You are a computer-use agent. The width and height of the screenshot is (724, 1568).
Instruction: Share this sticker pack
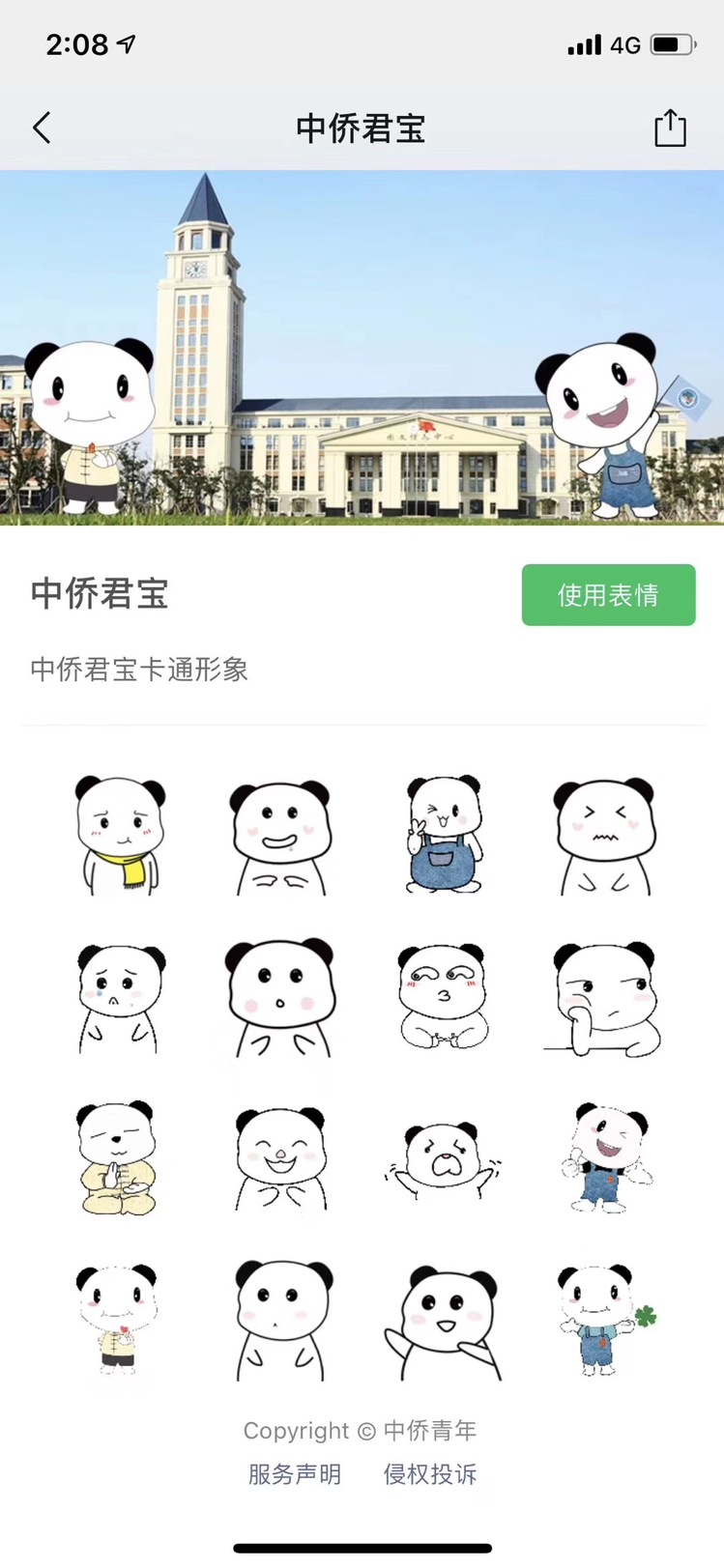(x=670, y=128)
